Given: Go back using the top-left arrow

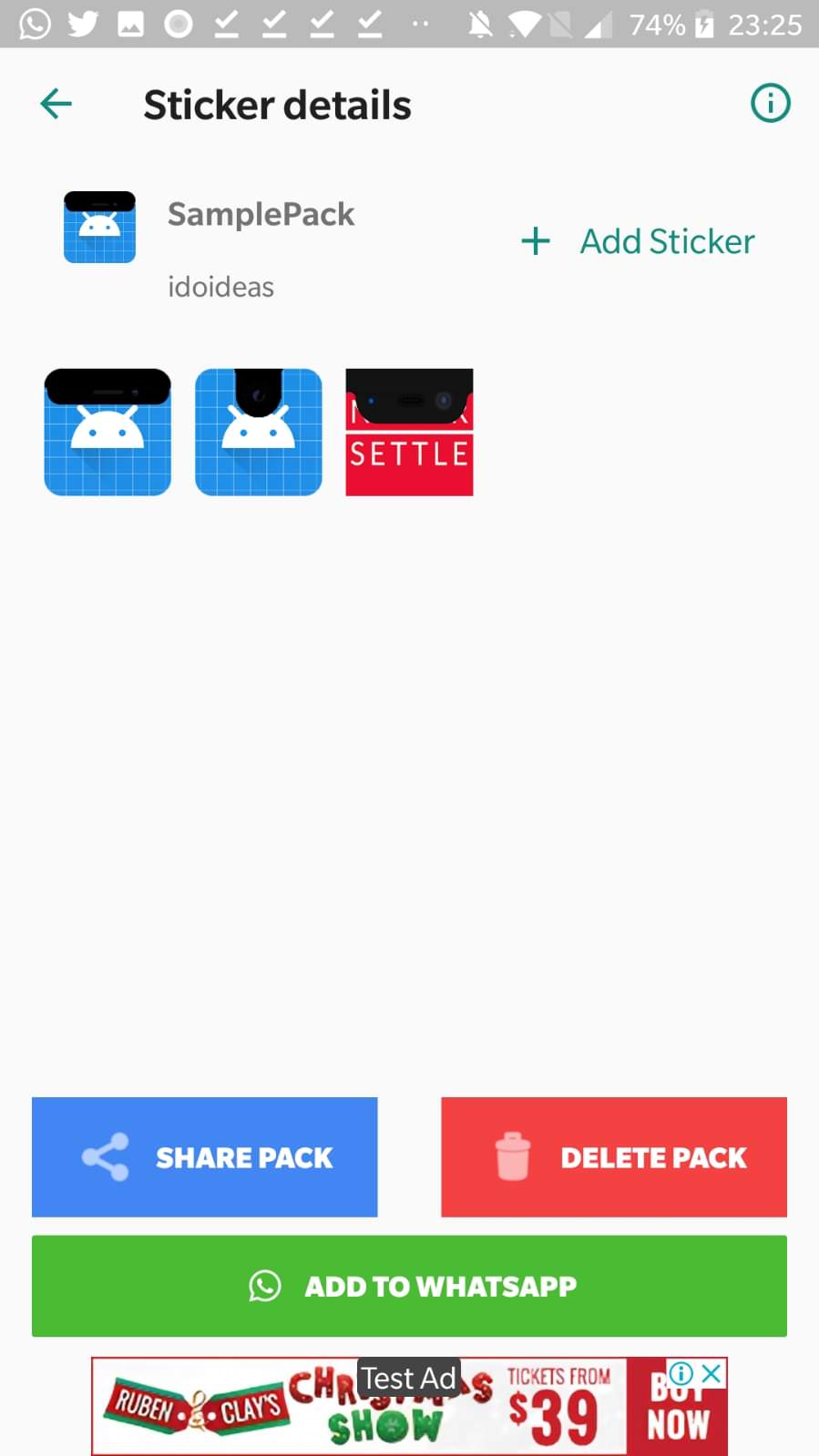Looking at the screenshot, I should [x=56, y=104].
